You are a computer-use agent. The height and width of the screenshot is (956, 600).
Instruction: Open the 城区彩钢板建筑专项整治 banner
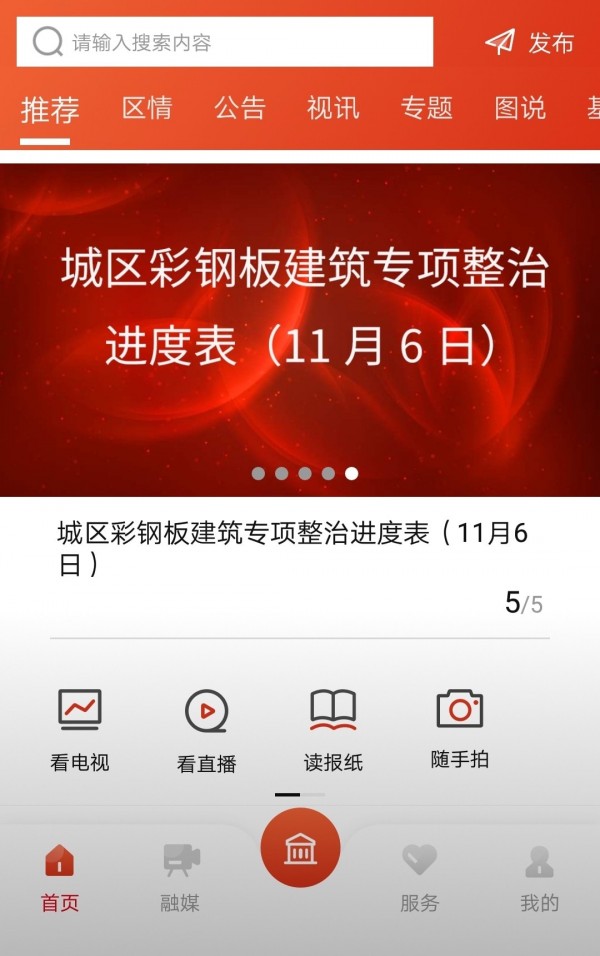point(300,330)
